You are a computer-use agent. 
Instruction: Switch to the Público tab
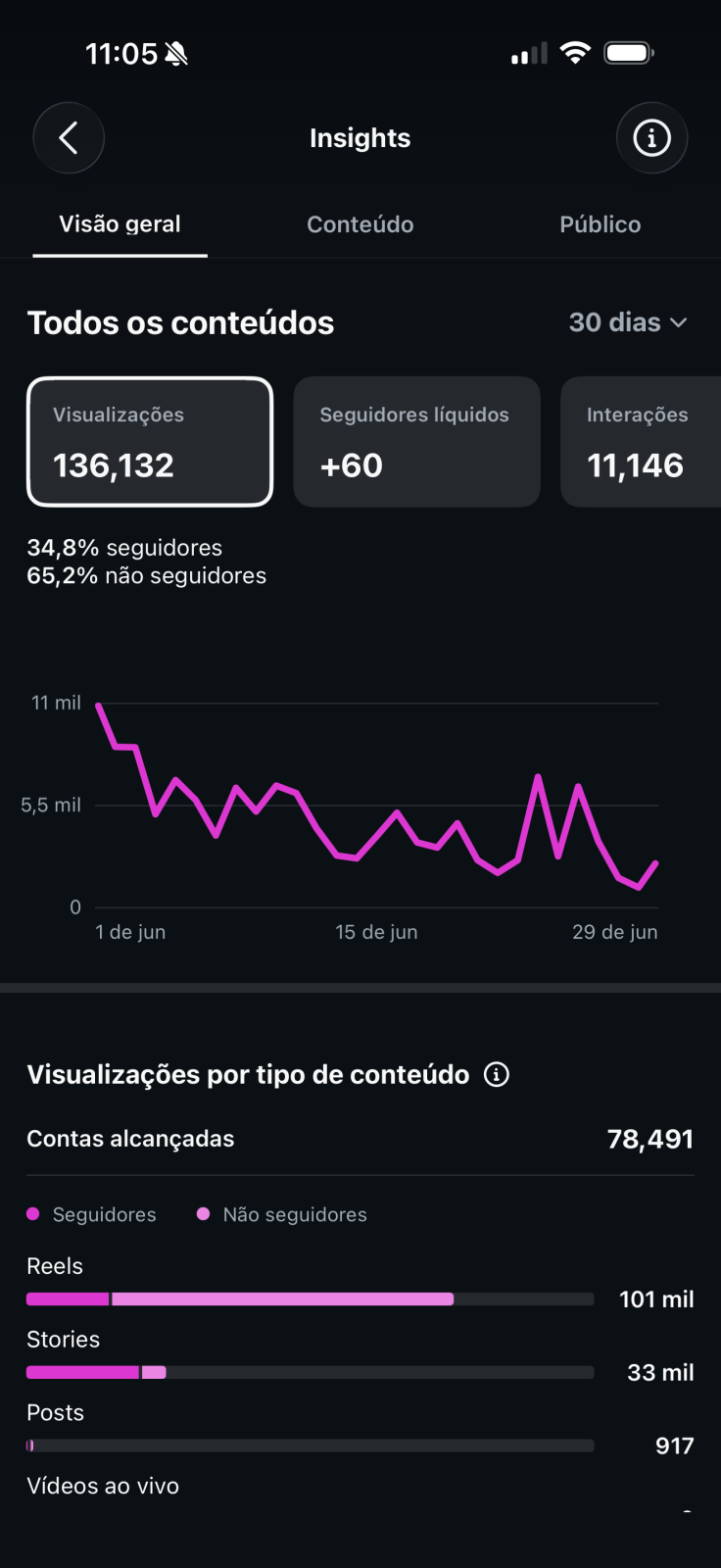coord(601,224)
